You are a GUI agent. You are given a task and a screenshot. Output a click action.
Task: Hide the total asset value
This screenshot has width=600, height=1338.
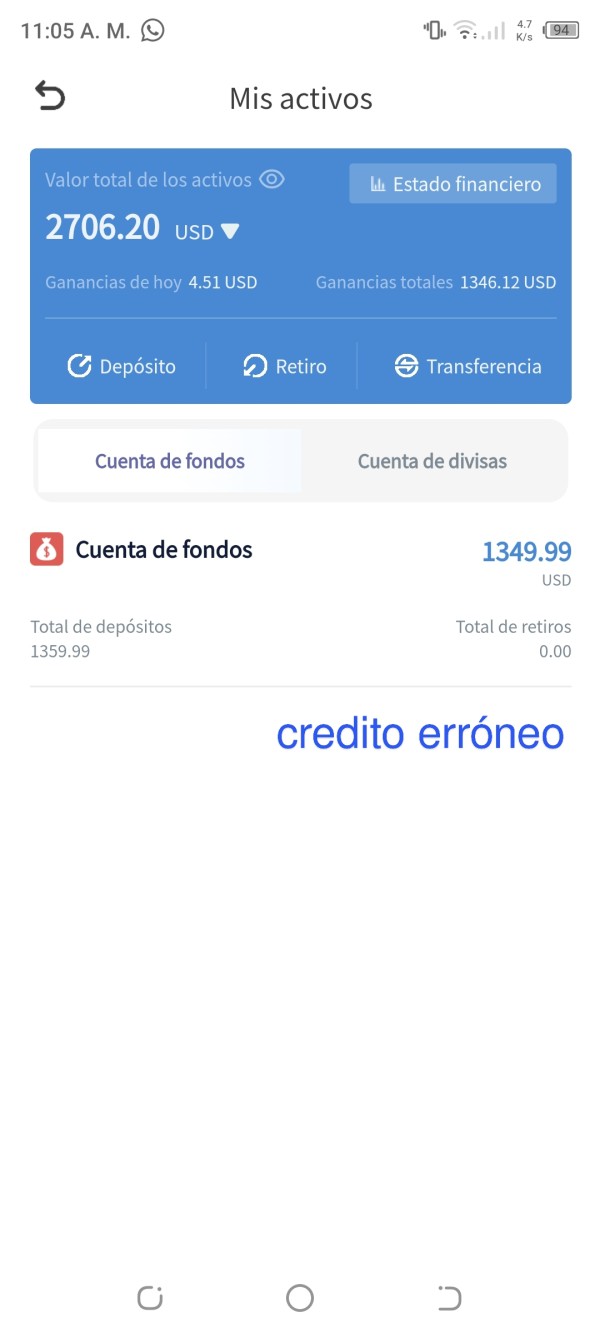point(272,180)
